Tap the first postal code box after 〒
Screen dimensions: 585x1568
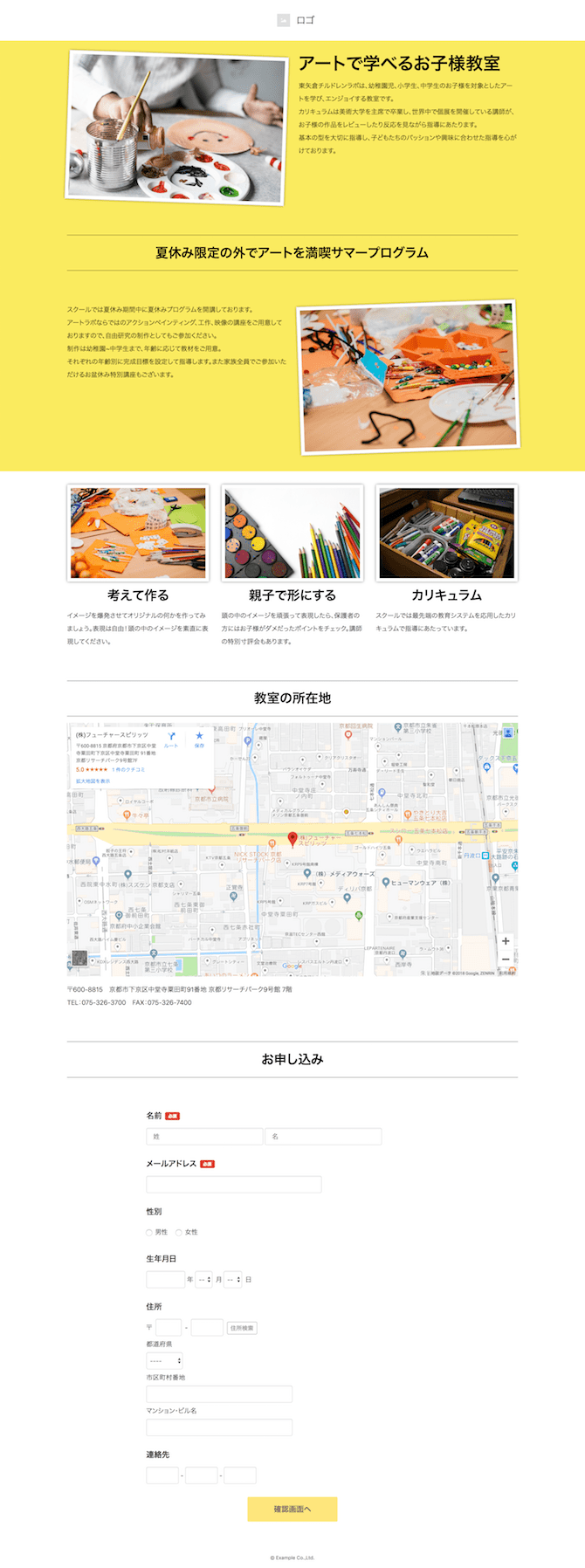click(x=169, y=1327)
